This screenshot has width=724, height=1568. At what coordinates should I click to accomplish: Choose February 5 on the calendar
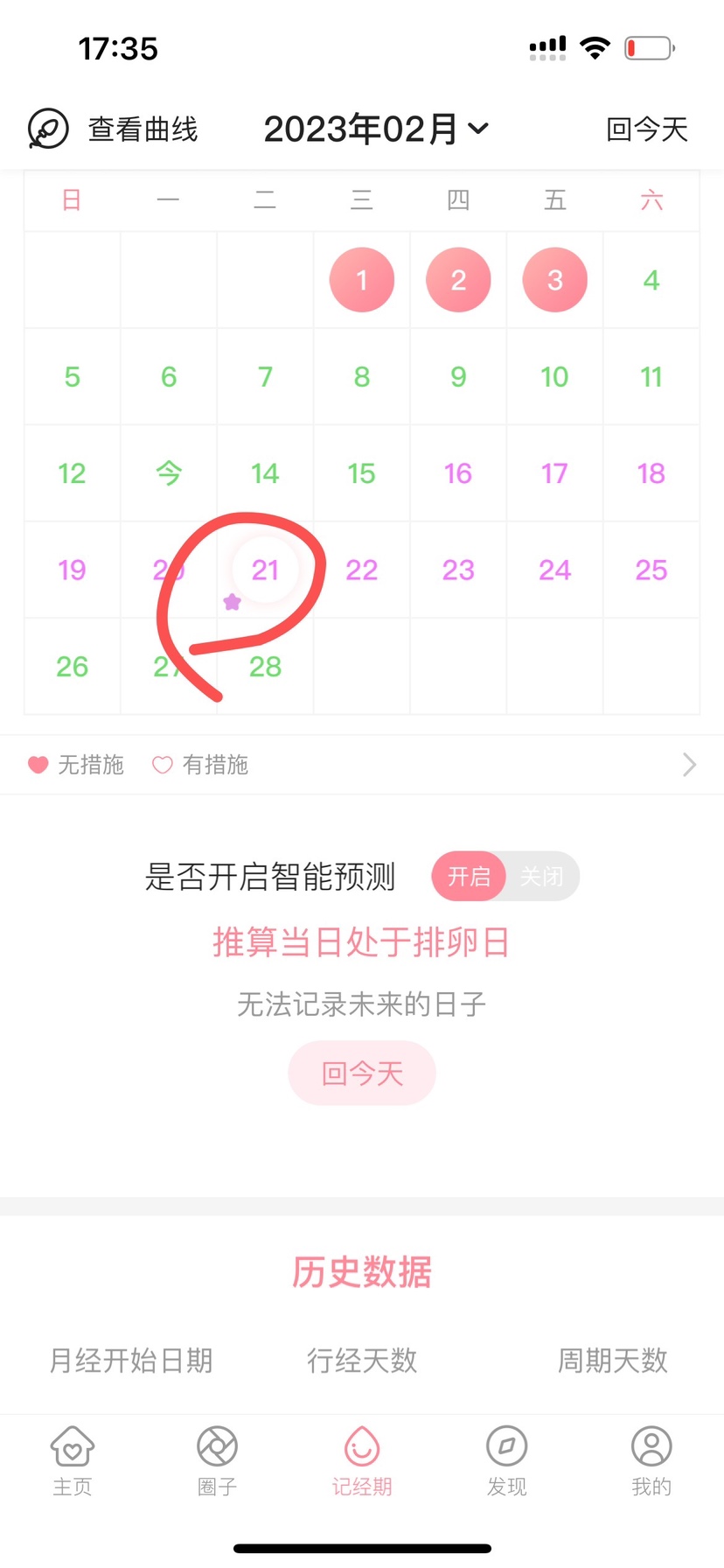pyautogui.click(x=72, y=377)
